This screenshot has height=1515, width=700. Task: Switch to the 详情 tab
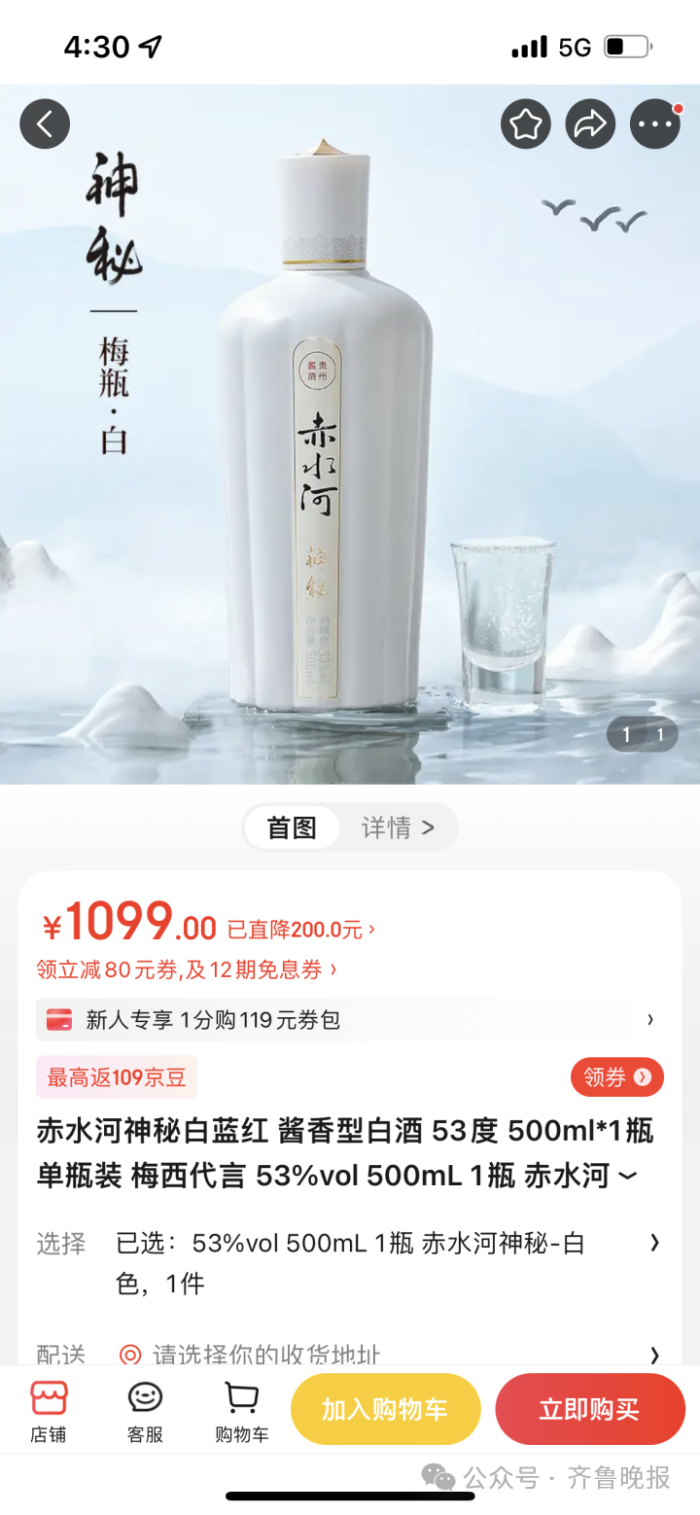click(x=397, y=828)
